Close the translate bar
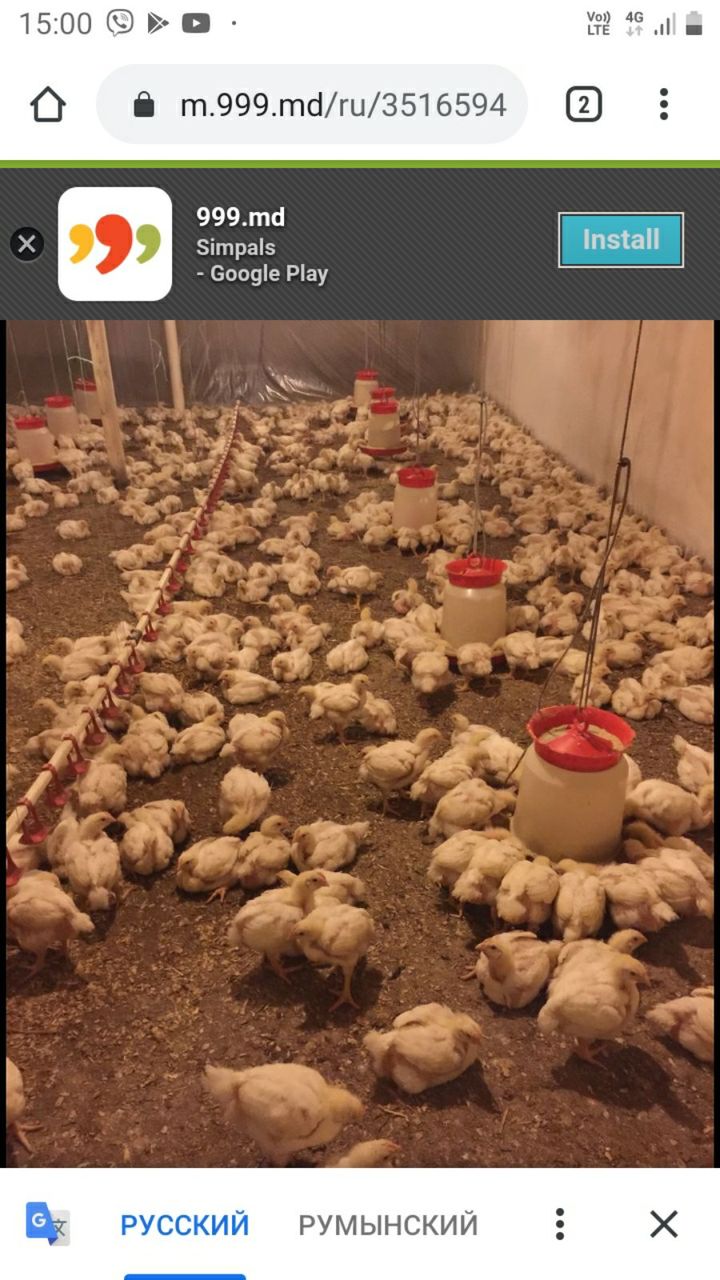The image size is (720, 1280). [x=663, y=1224]
